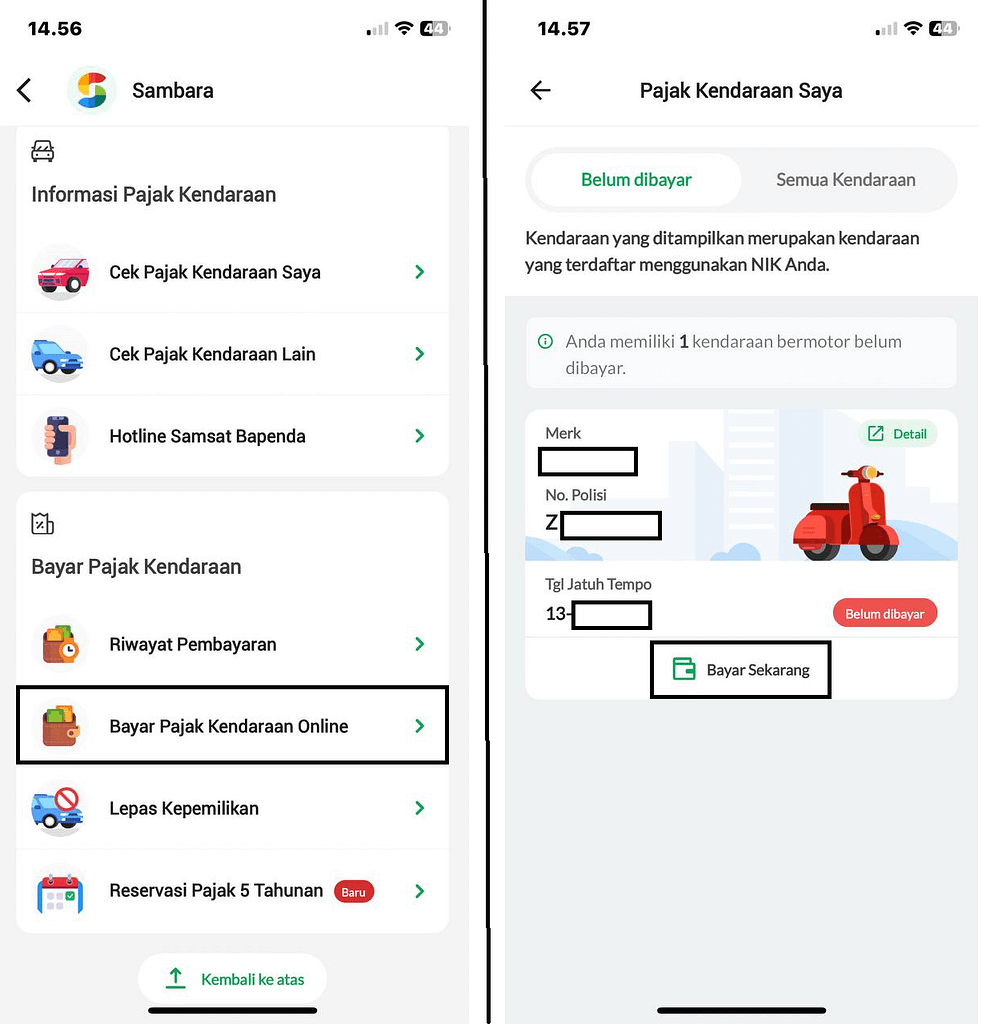Select Bayar Pajak Kendaraan Online
The image size is (982, 1024).
coord(232,726)
